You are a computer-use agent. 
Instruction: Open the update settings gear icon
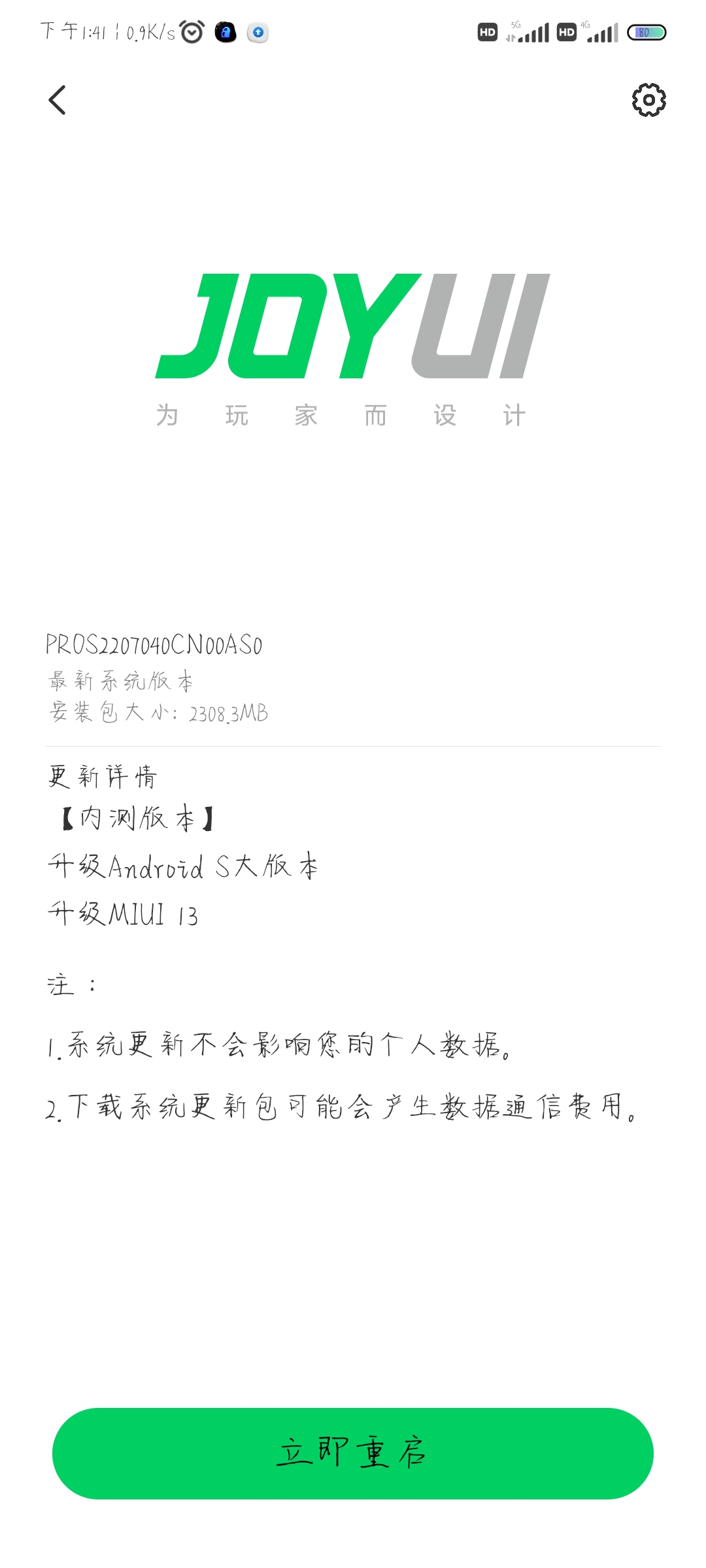click(648, 100)
